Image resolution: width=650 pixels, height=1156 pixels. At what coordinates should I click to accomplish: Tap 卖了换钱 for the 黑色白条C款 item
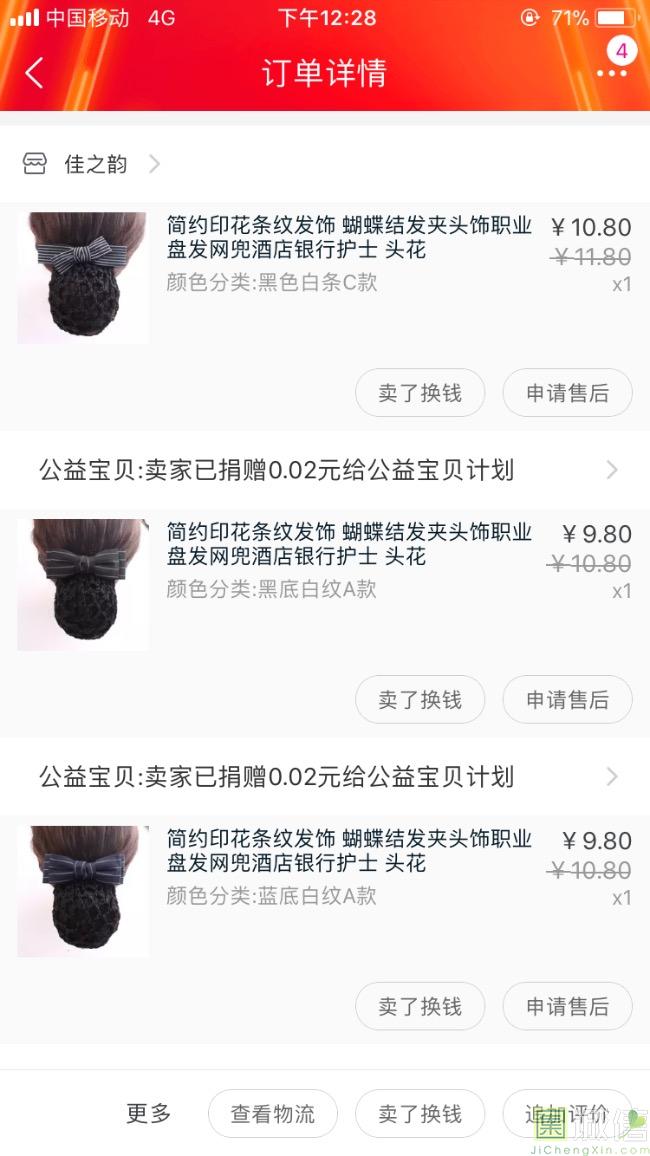point(420,393)
